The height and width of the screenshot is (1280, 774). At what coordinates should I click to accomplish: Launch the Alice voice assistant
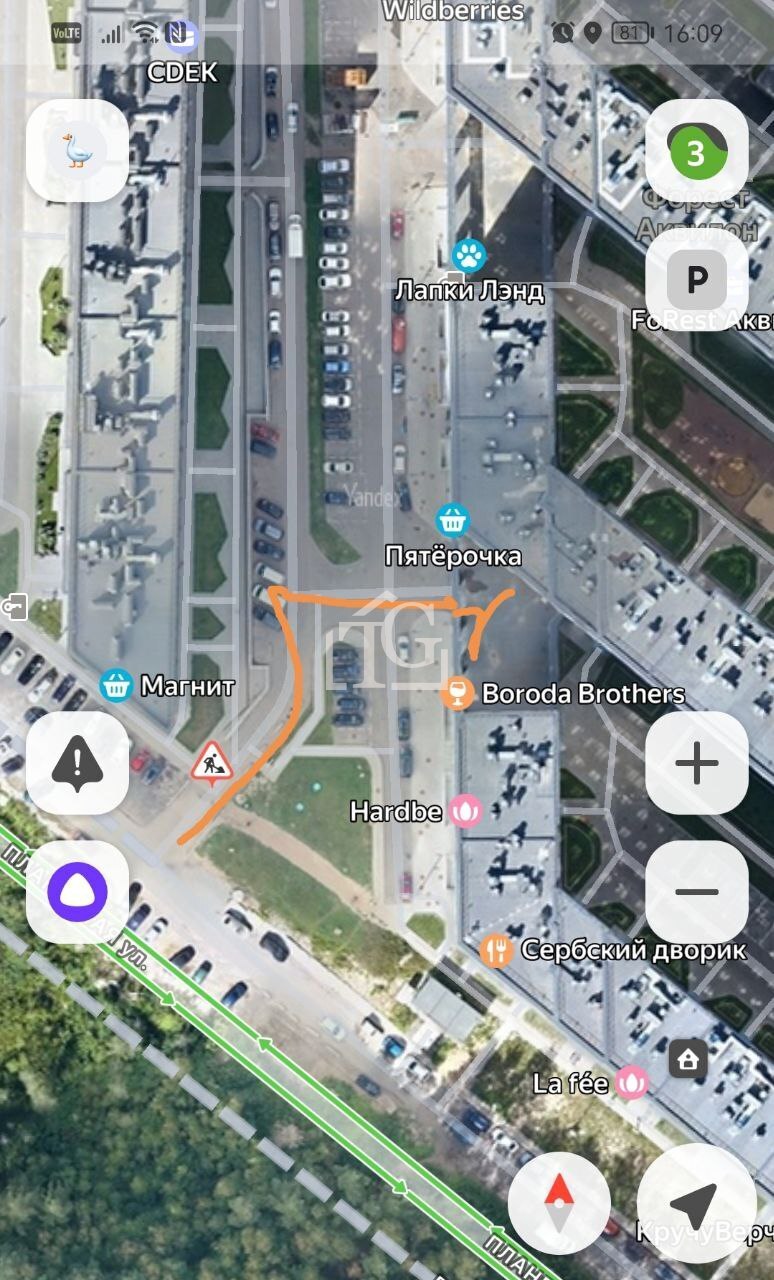[x=77, y=891]
